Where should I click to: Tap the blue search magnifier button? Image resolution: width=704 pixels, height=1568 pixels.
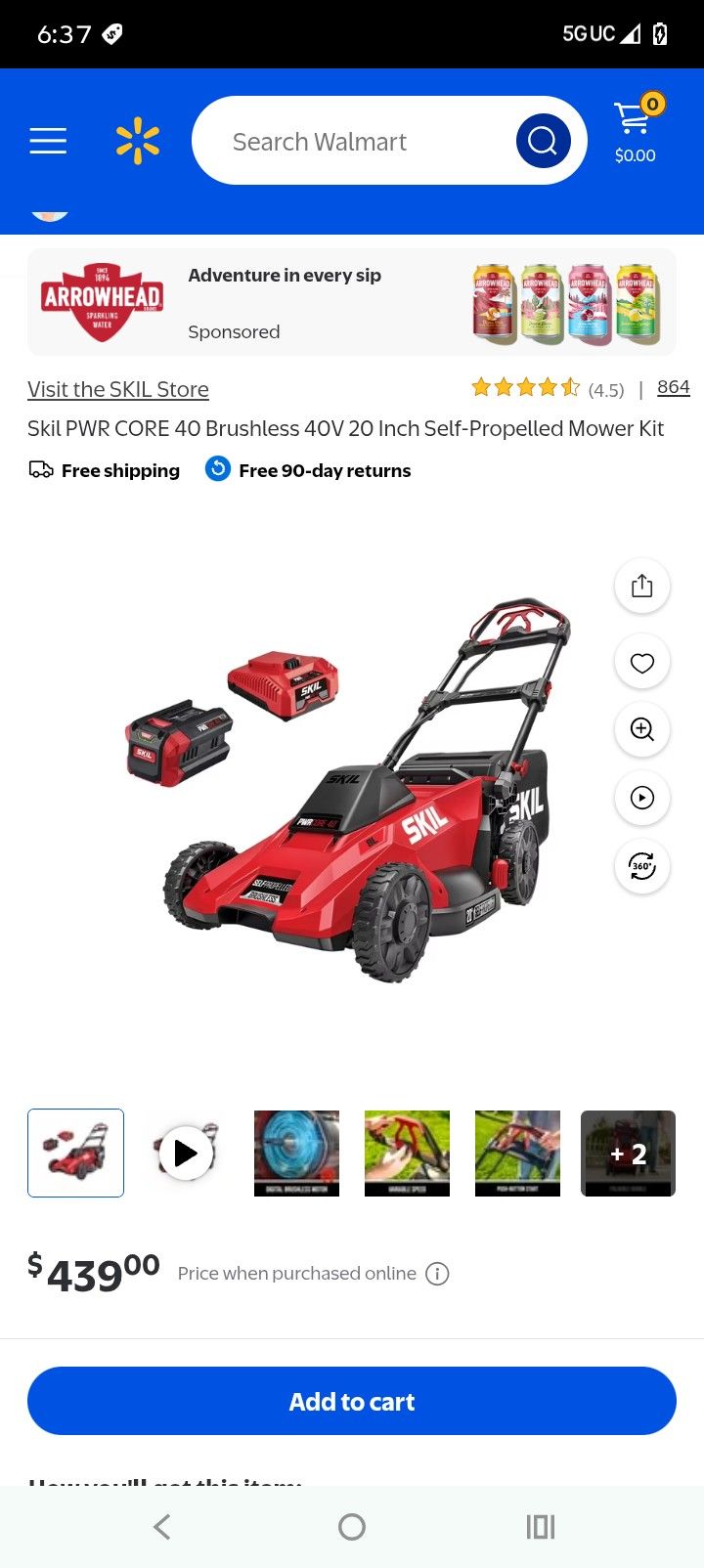pos(543,142)
